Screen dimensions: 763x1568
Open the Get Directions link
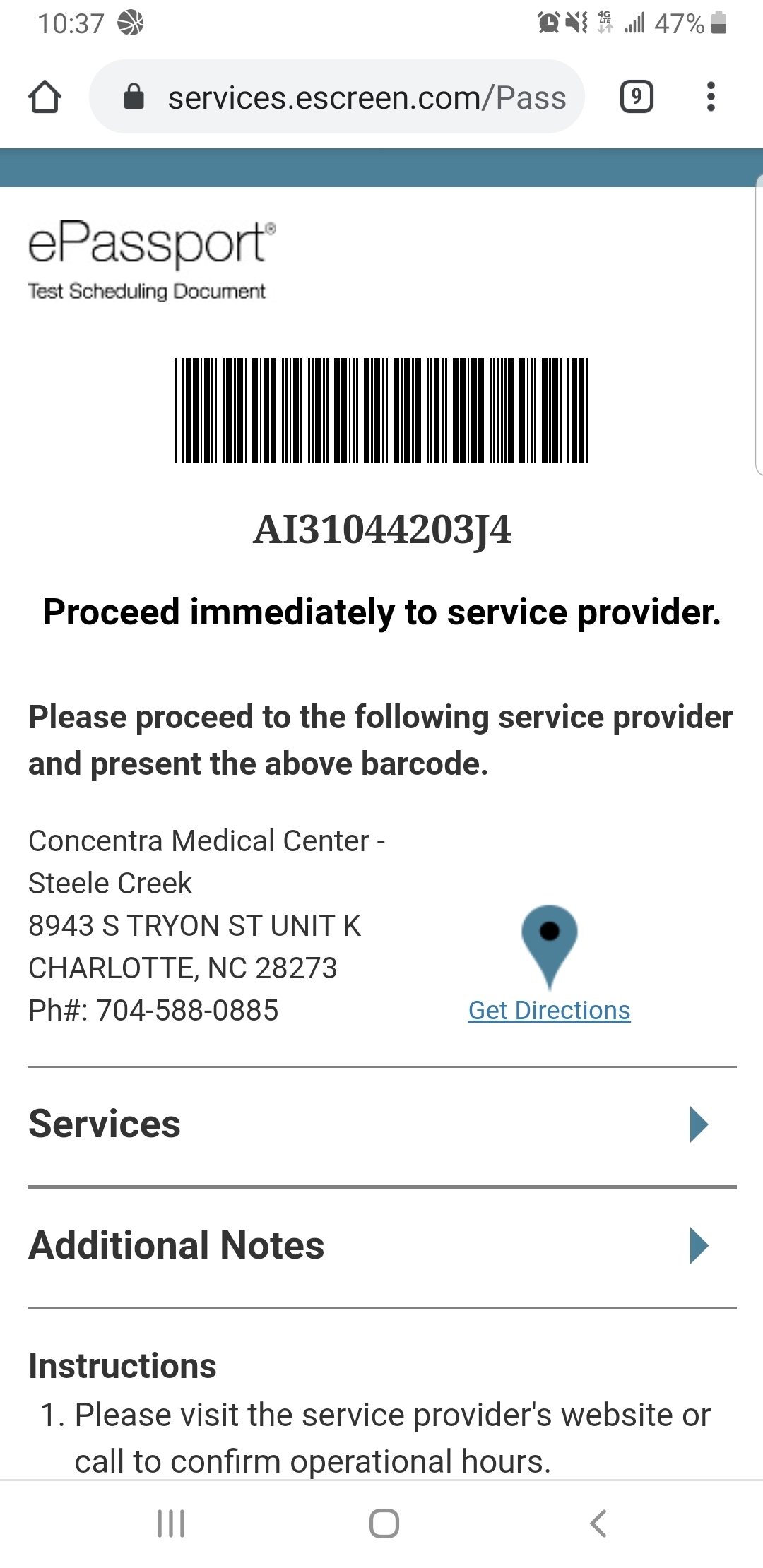point(549,1010)
